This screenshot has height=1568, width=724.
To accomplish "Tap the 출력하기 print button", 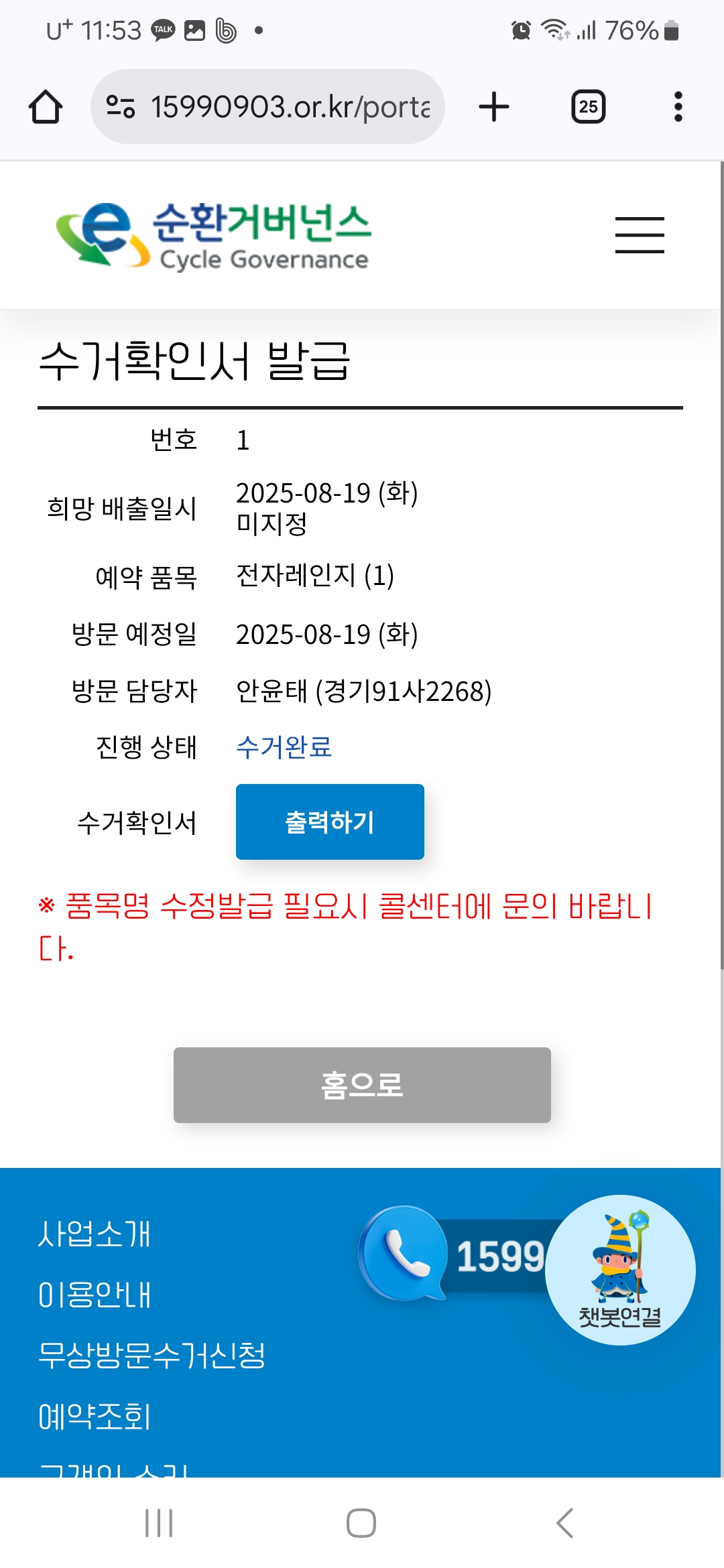I will (x=330, y=822).
